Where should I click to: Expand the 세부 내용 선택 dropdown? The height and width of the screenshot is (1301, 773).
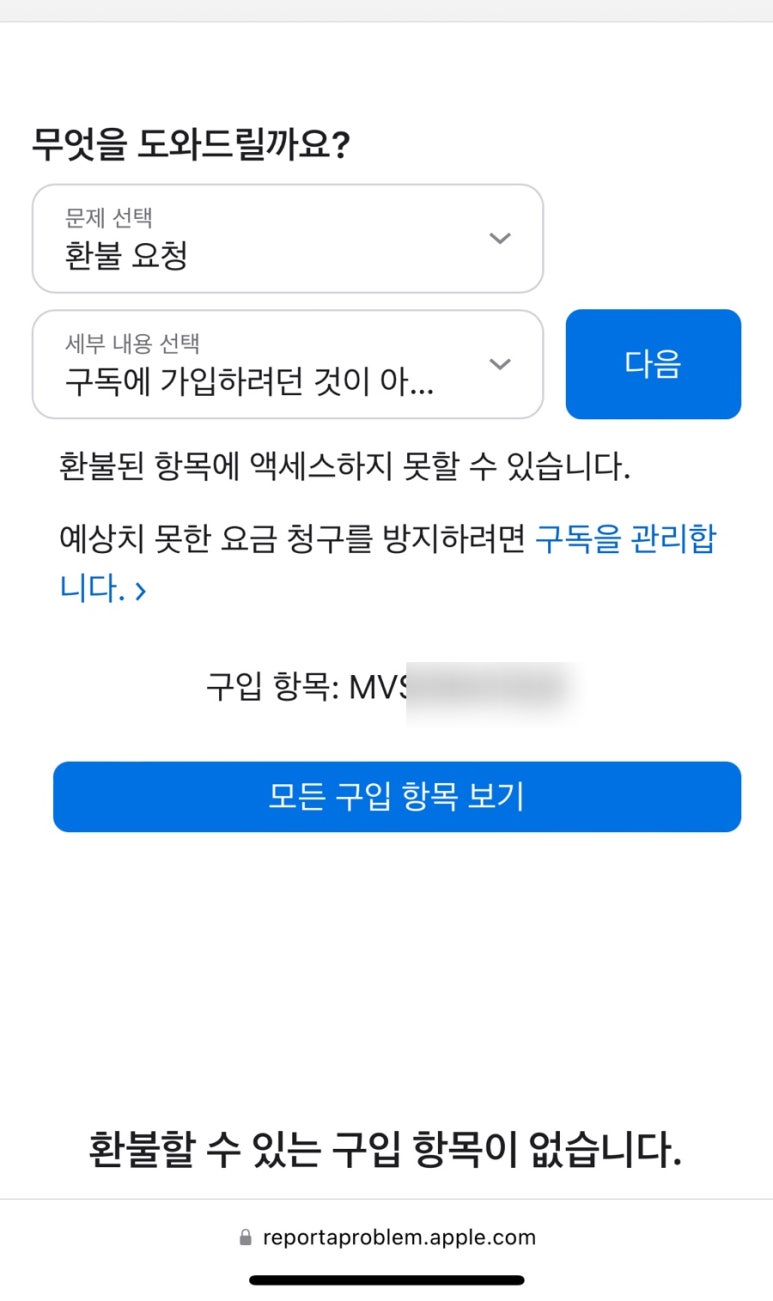(x=288, y=364)
